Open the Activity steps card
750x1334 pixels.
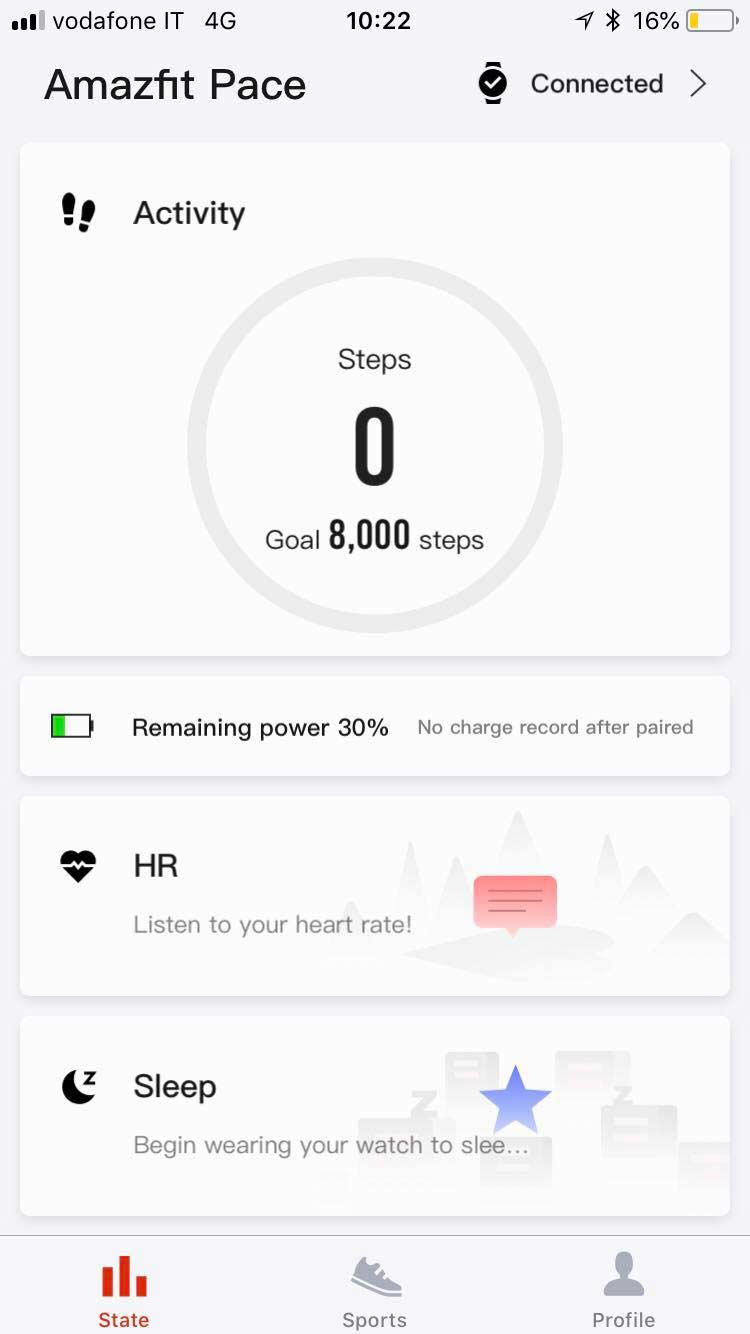click(x=374, y=400)
